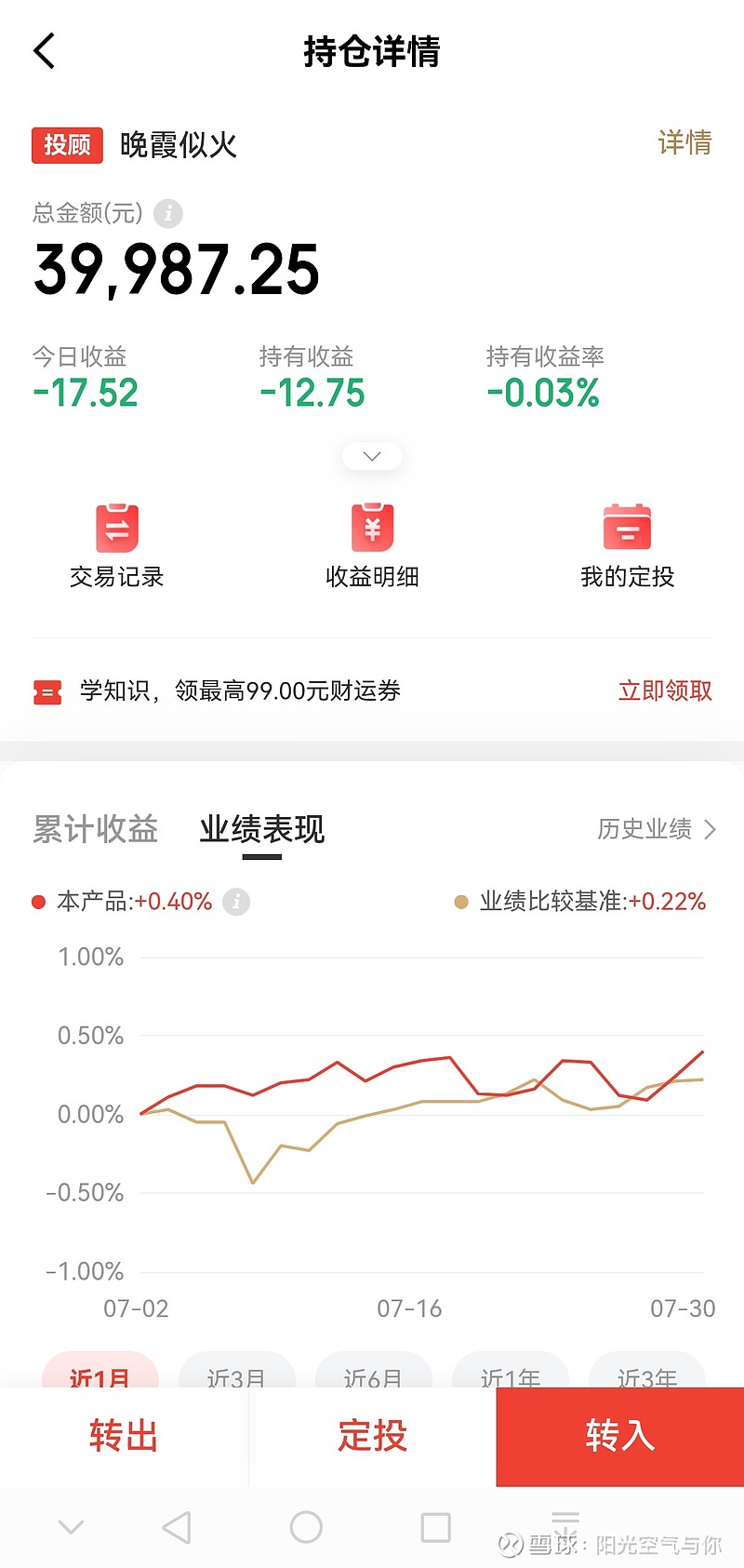Stay on the 业绩表现 tab
The height and width of the screenshot is (1568, 744).
[x=262, y=830]
